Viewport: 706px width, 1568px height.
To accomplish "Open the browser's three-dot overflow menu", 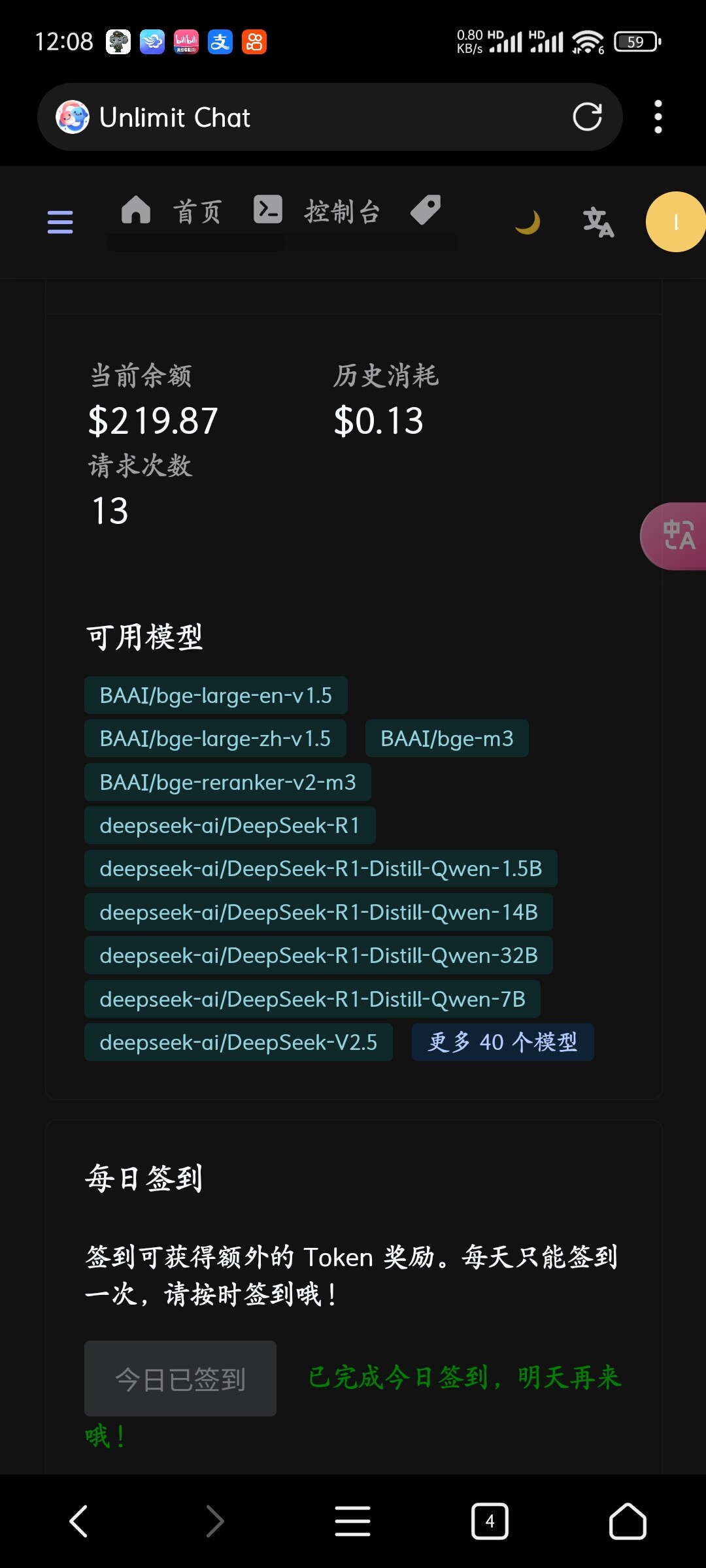I will [x=658, y=118].
